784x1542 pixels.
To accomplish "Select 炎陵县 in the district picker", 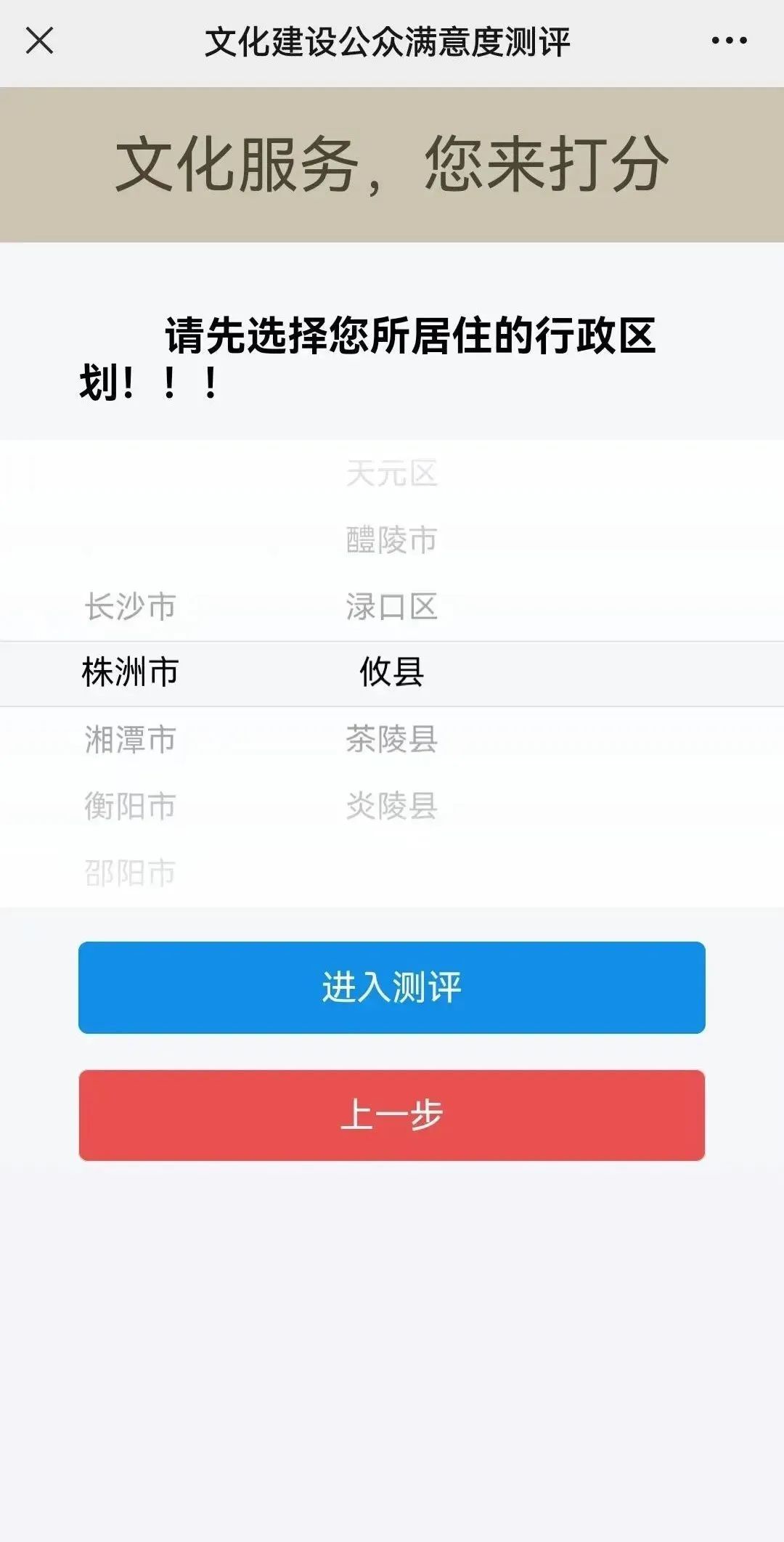I will tap(392, 806).
